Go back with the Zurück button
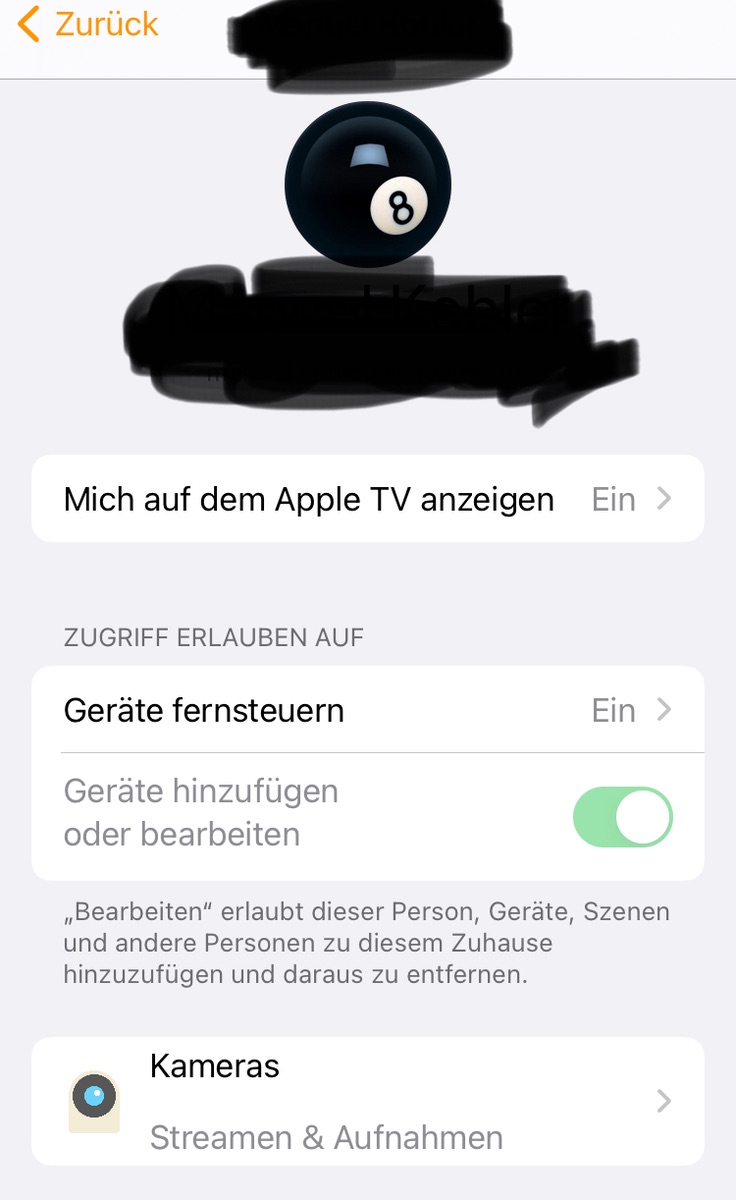736x1200 pixels. 88,24
